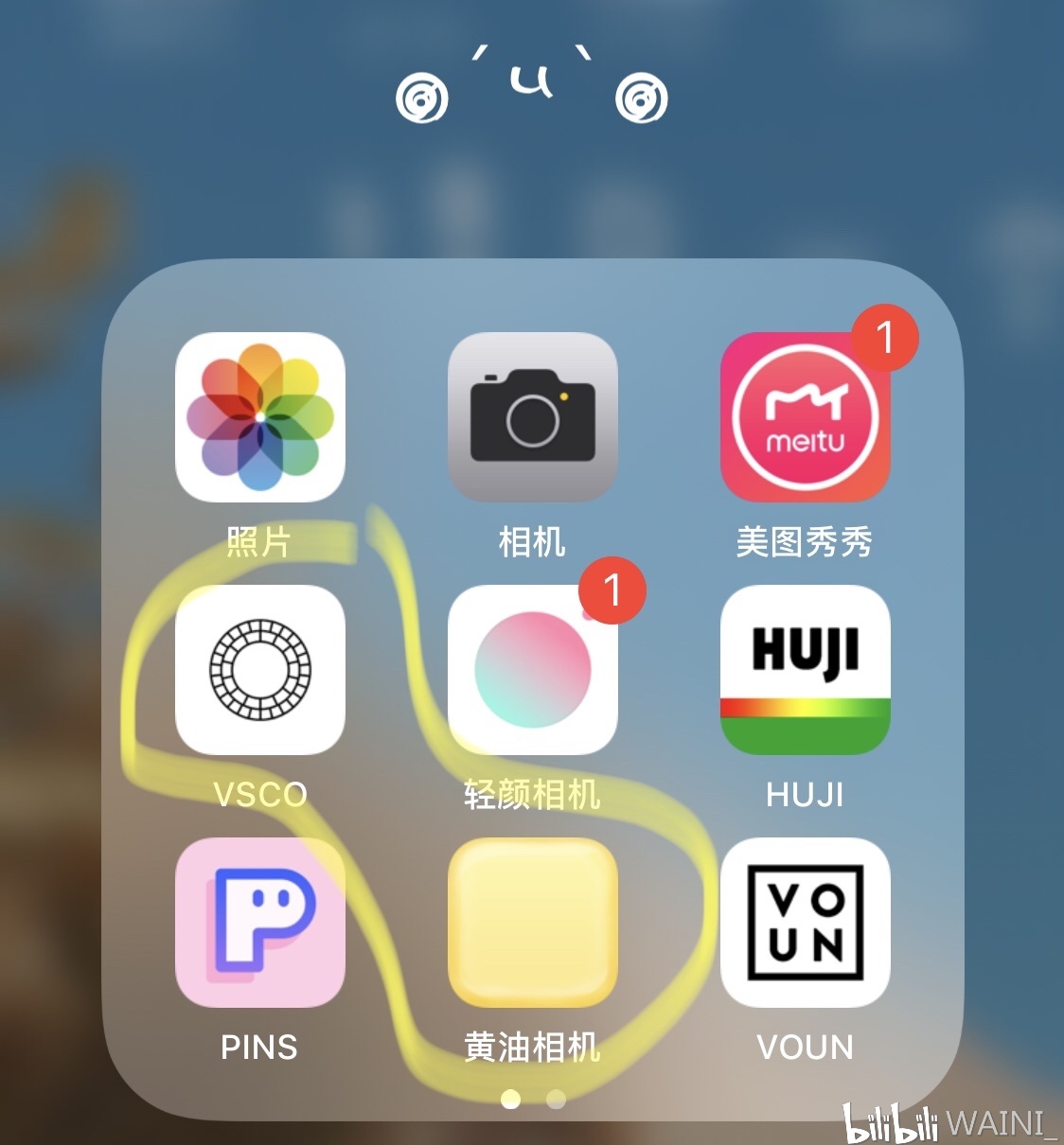Open the HUJI camera app

[x=805, y=669]
